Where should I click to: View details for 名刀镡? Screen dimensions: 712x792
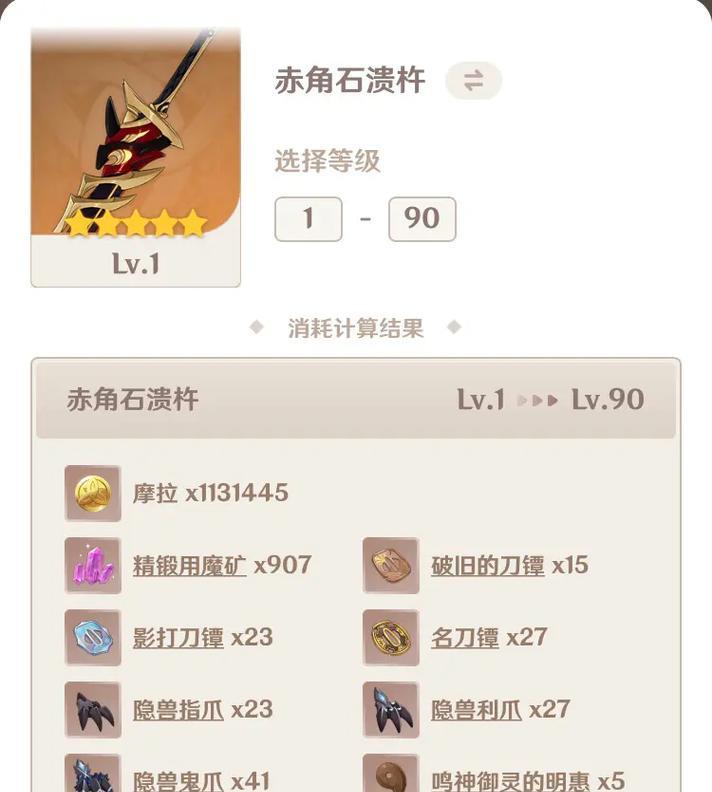[x=465, y=637]
